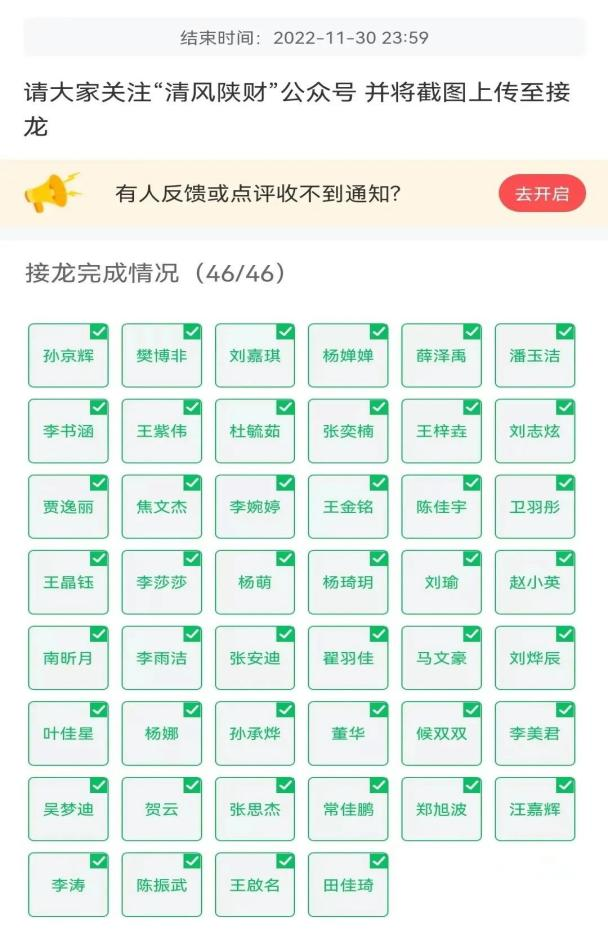View 杨萌's submission
The width and height of the screenshot is (608, 935).
point(255,582)
